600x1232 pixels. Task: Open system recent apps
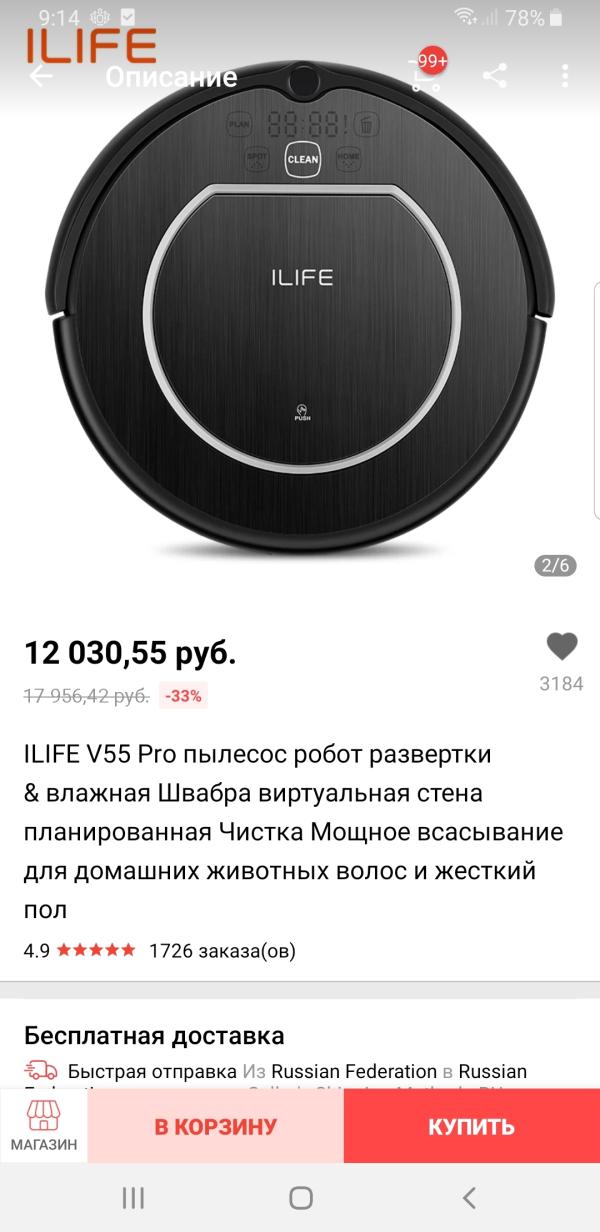133,1197
